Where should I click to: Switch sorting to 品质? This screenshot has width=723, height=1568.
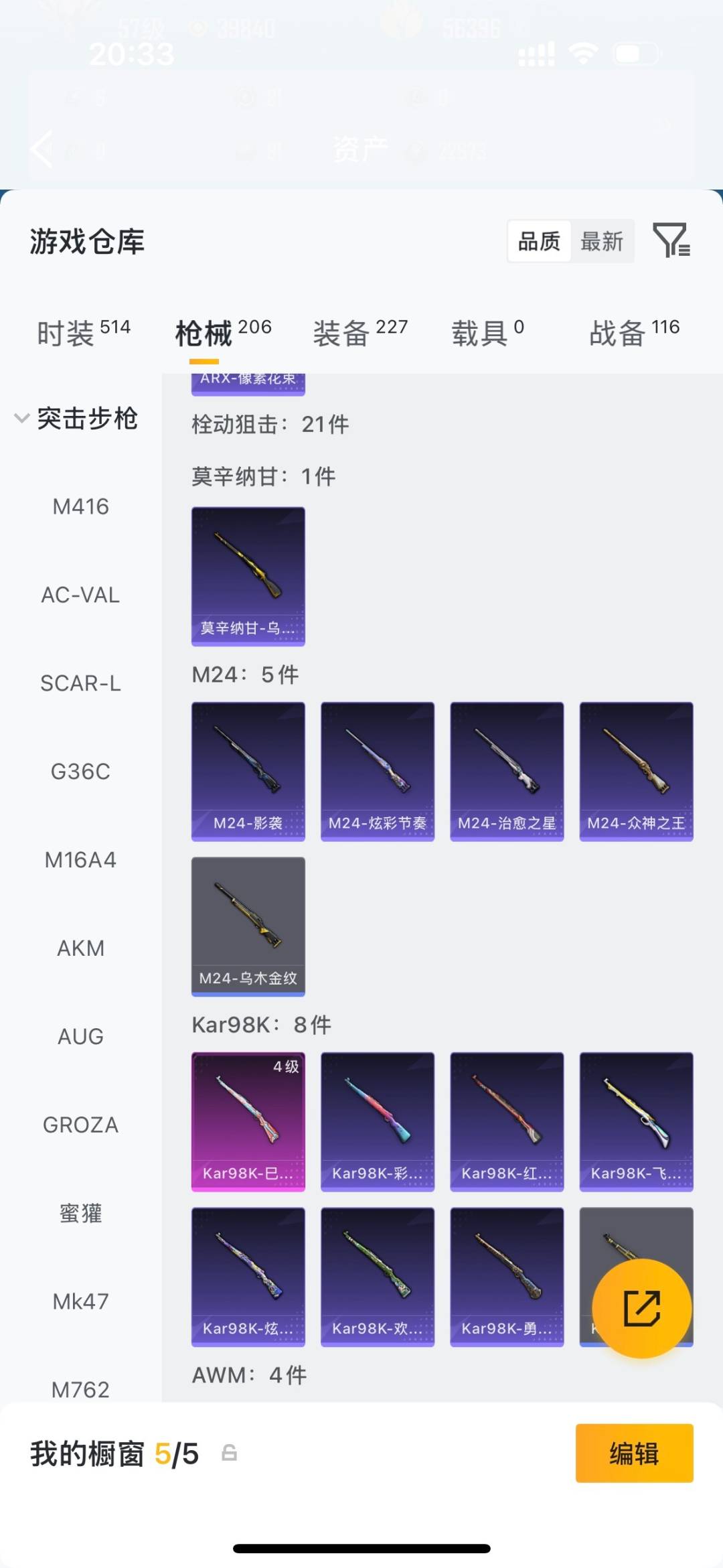point(539,242)
